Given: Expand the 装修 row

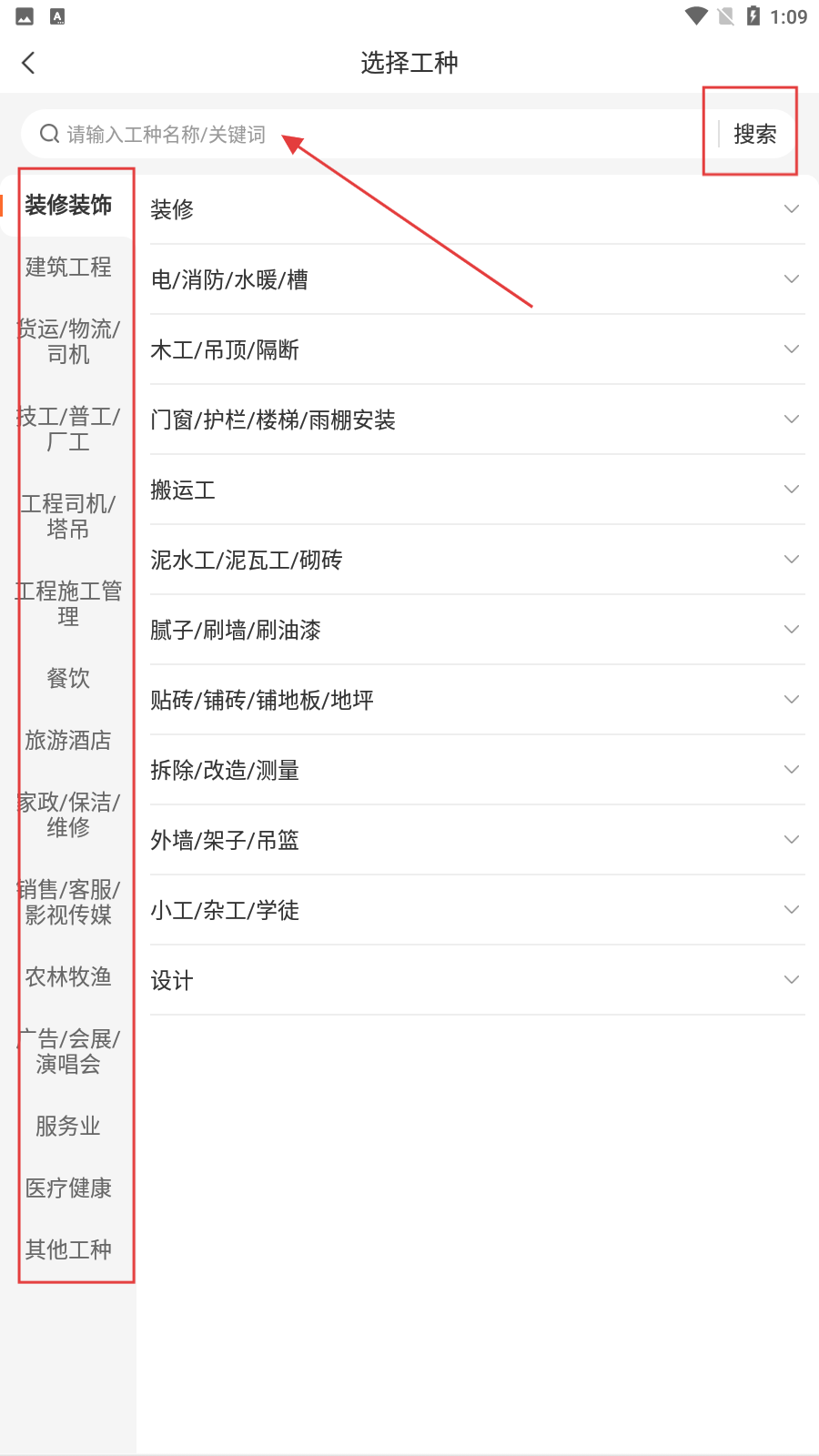Looking at the screenshot, I should click(x=478, y=209).
